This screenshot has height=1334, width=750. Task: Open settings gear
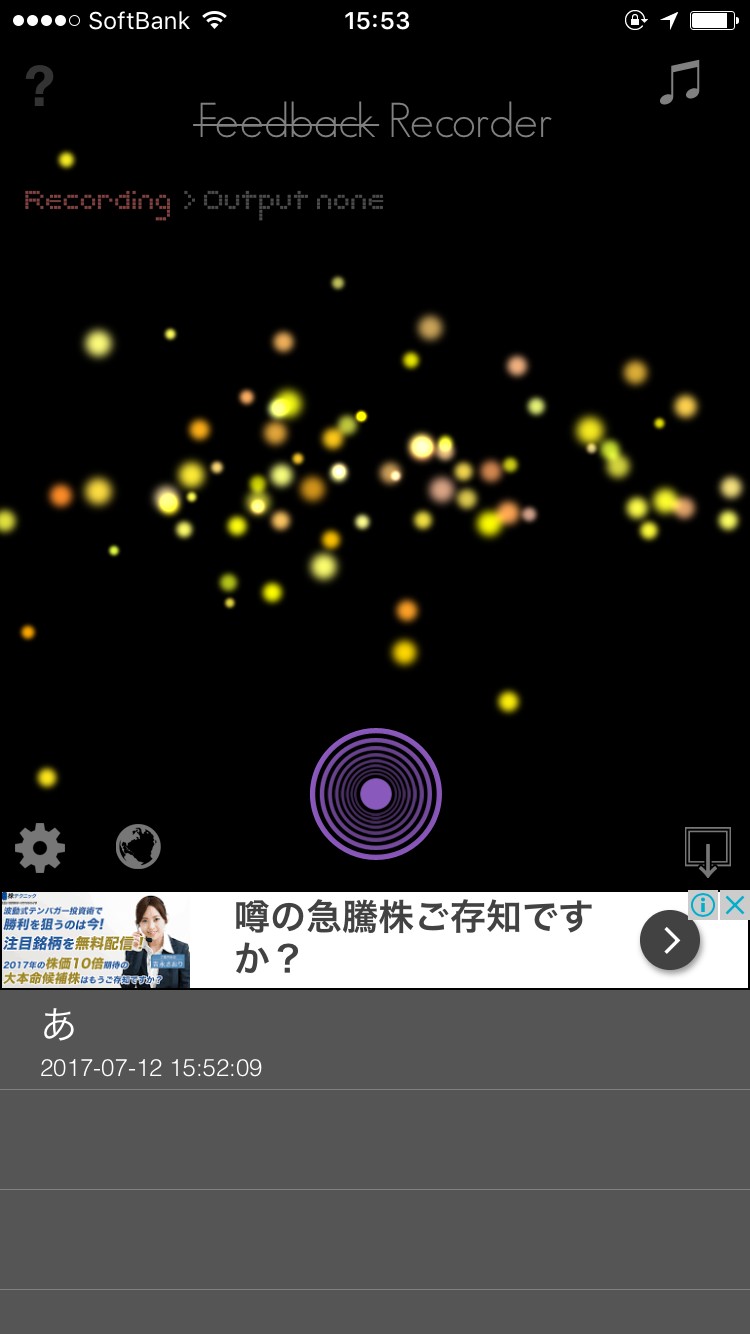40,849
